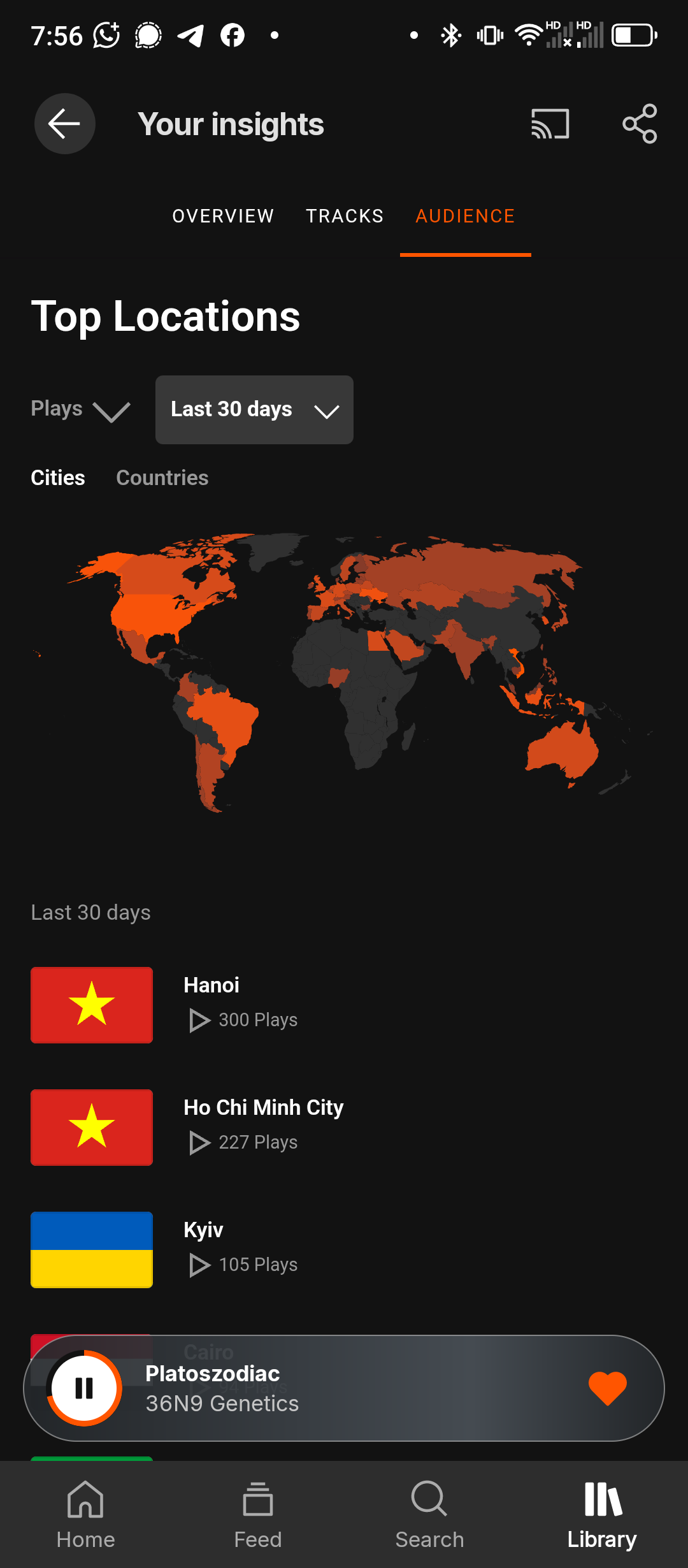Pause the Platoszodiac track
The width and height of the screenshot is (688, 1568).
pos(84,1388)
